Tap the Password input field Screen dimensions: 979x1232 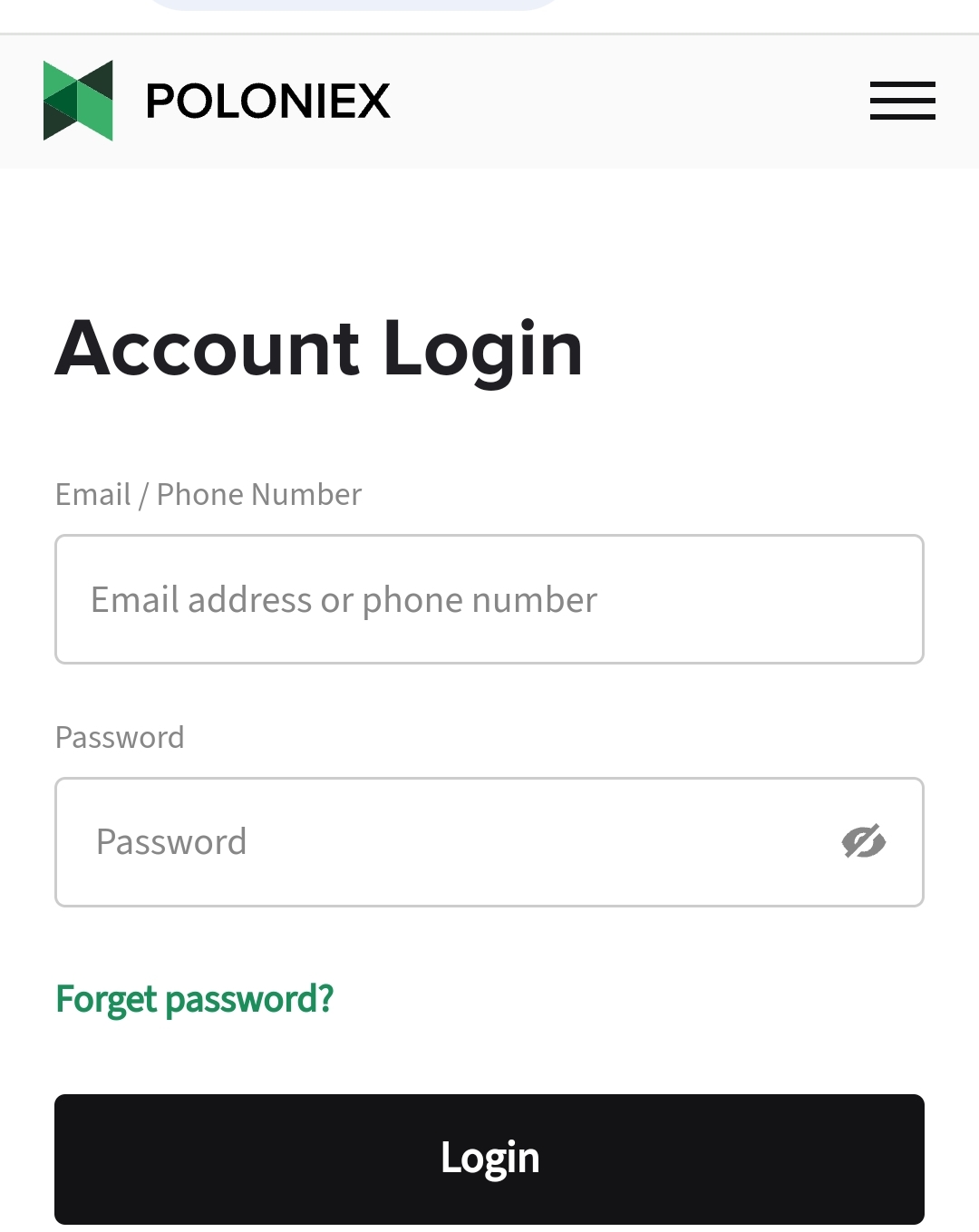tap(444, 842)
